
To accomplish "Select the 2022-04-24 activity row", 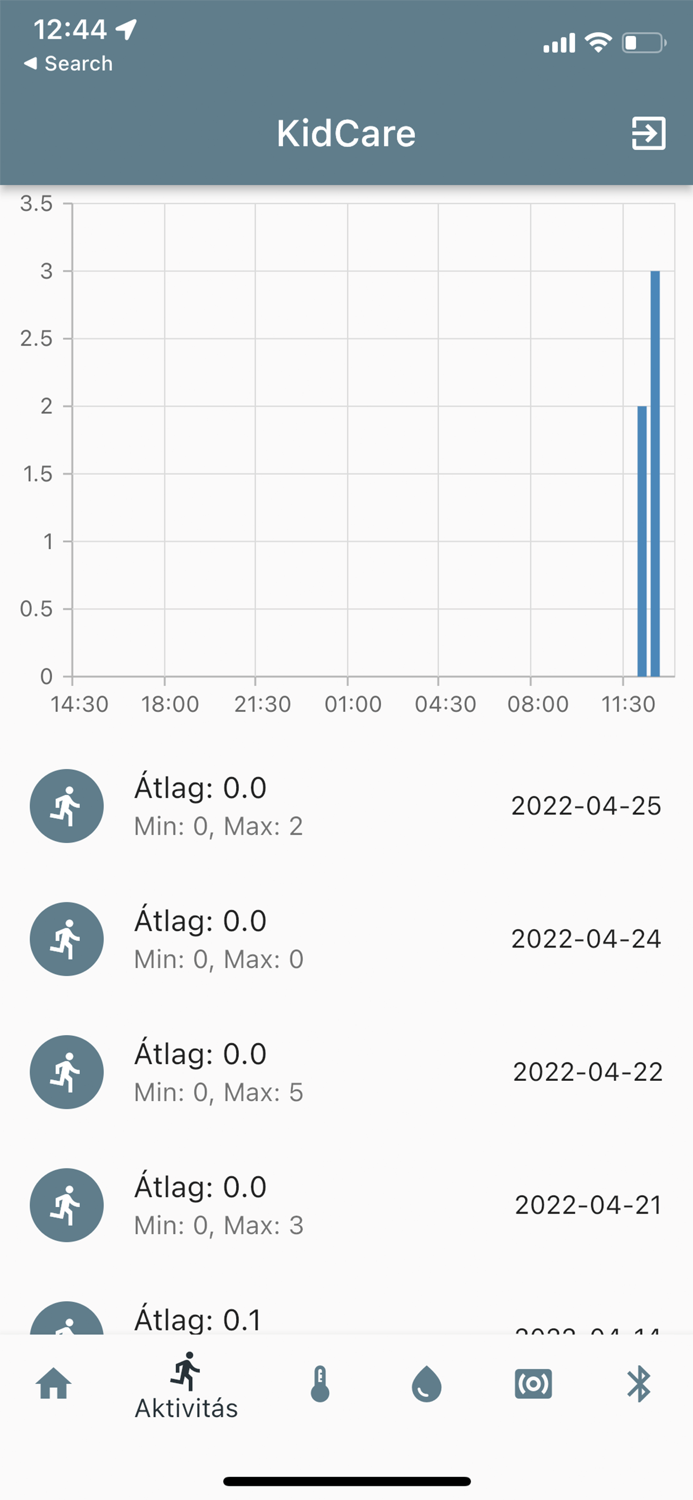I will [346, 939].
